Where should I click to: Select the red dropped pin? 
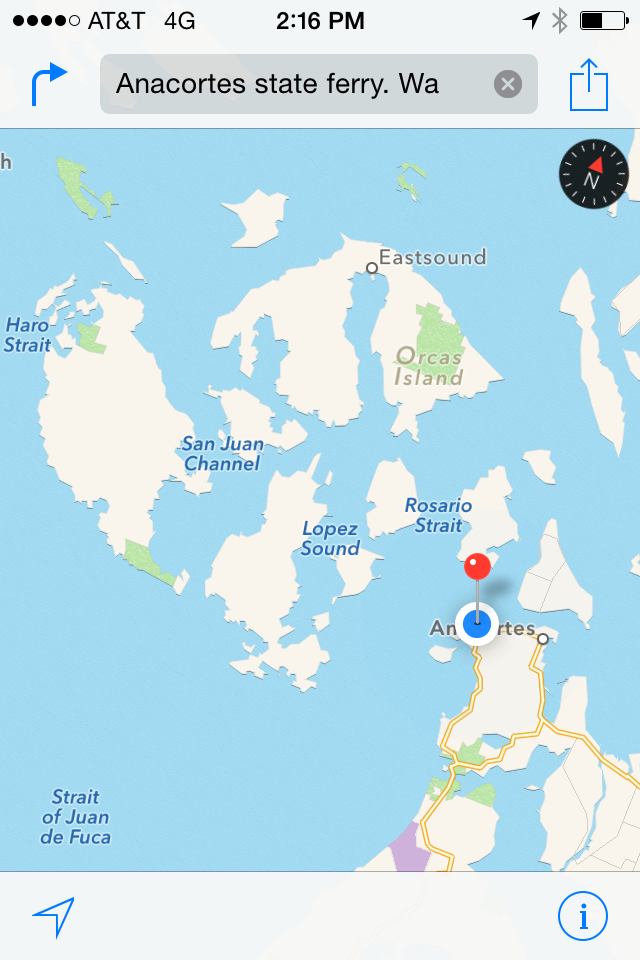(x=478, y=567)
